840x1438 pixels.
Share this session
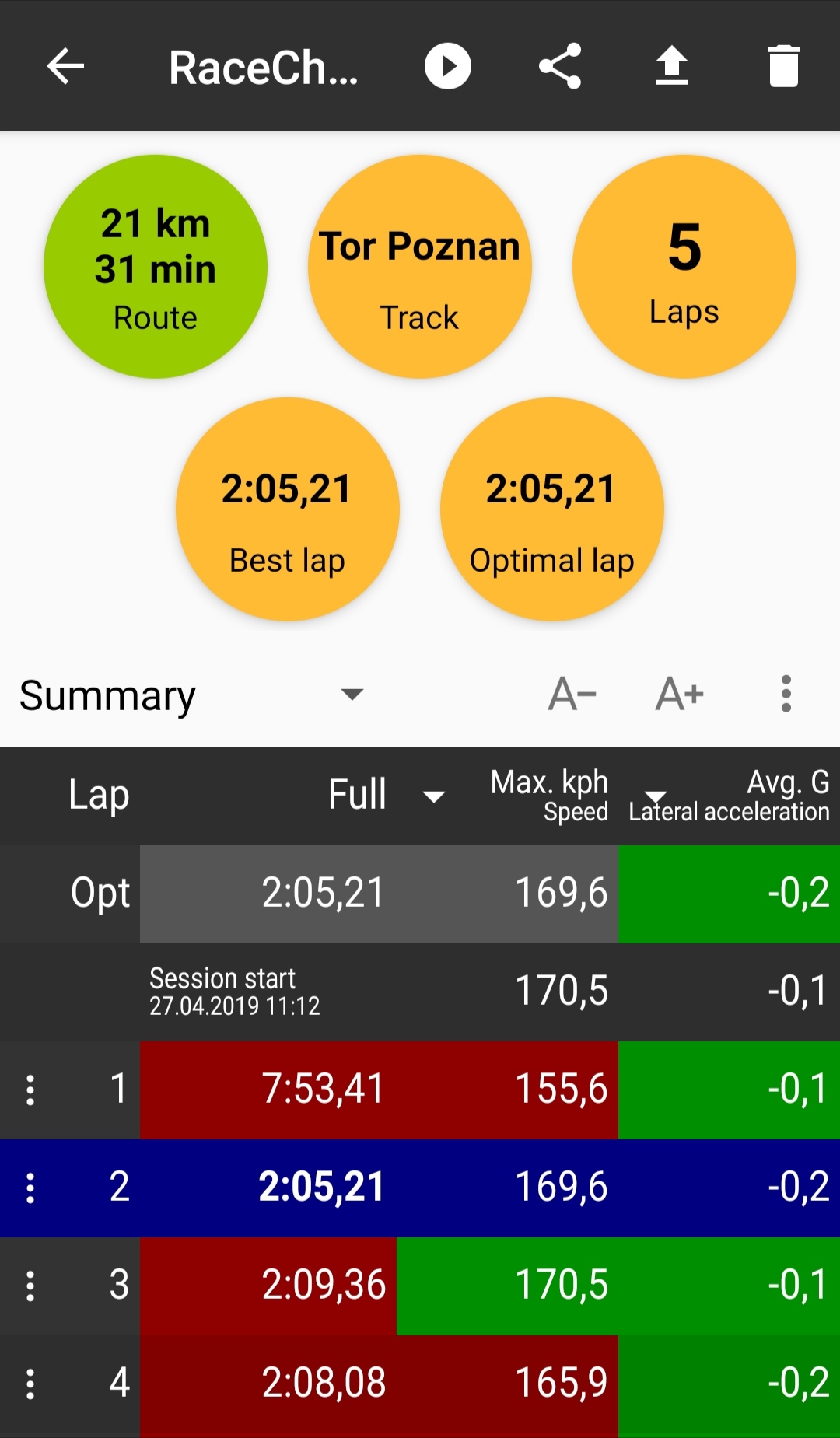click(x=560, y=66)
